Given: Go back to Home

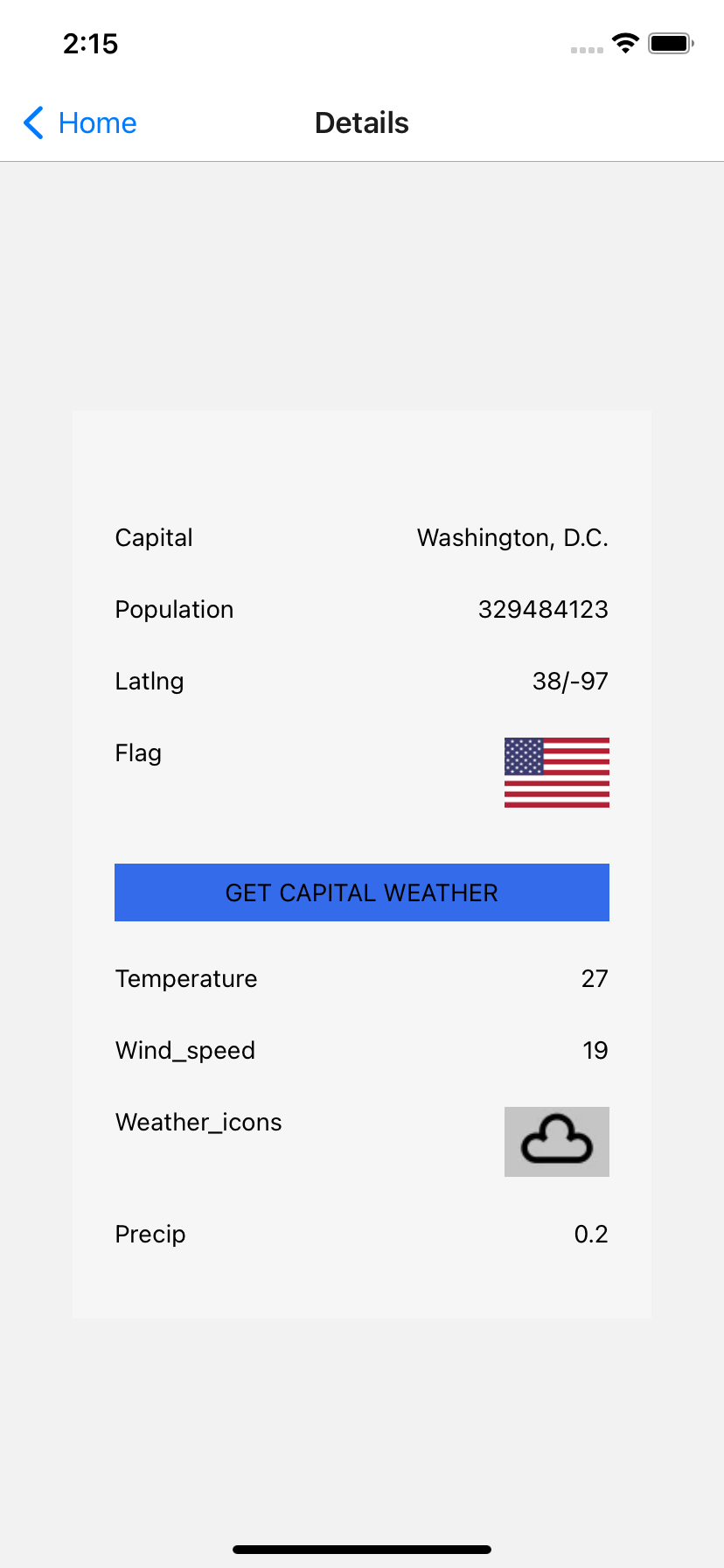Looking at the screenshot, I should [80, 123].
